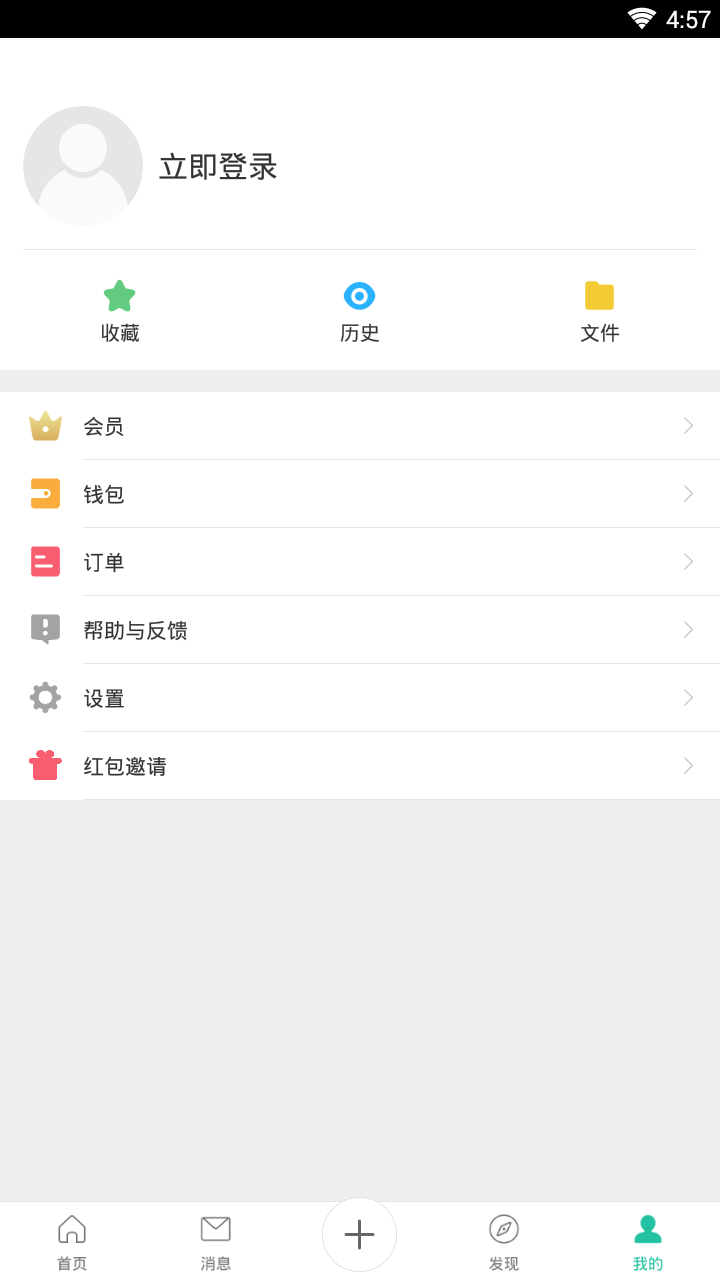The width and height of the screenshot is (720, 1280).
Task: Tap the plus create button
Action: pyautogui.click(x=360, y=1234)
